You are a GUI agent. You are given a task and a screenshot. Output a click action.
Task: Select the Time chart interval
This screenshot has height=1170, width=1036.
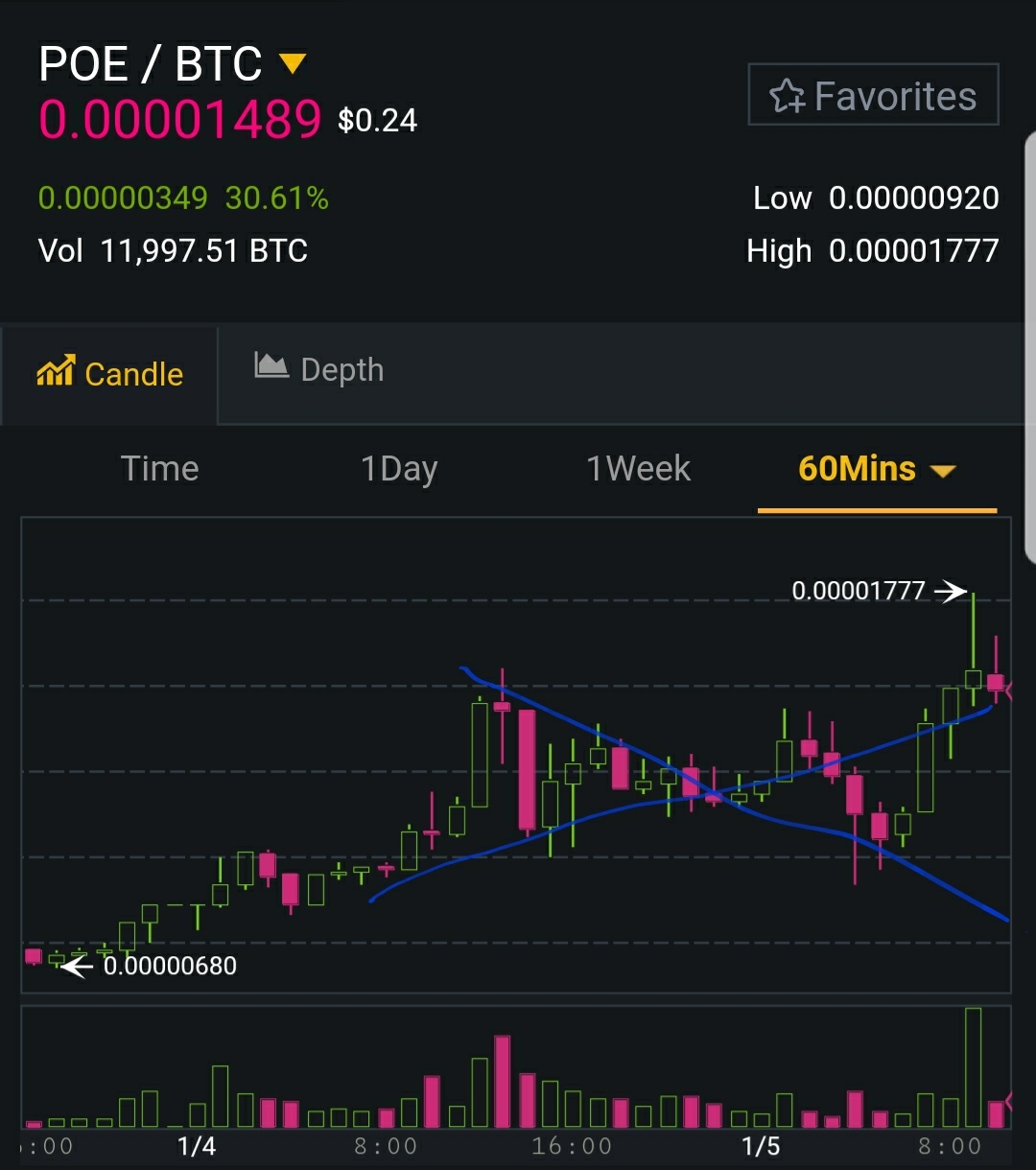click(159, 469)
